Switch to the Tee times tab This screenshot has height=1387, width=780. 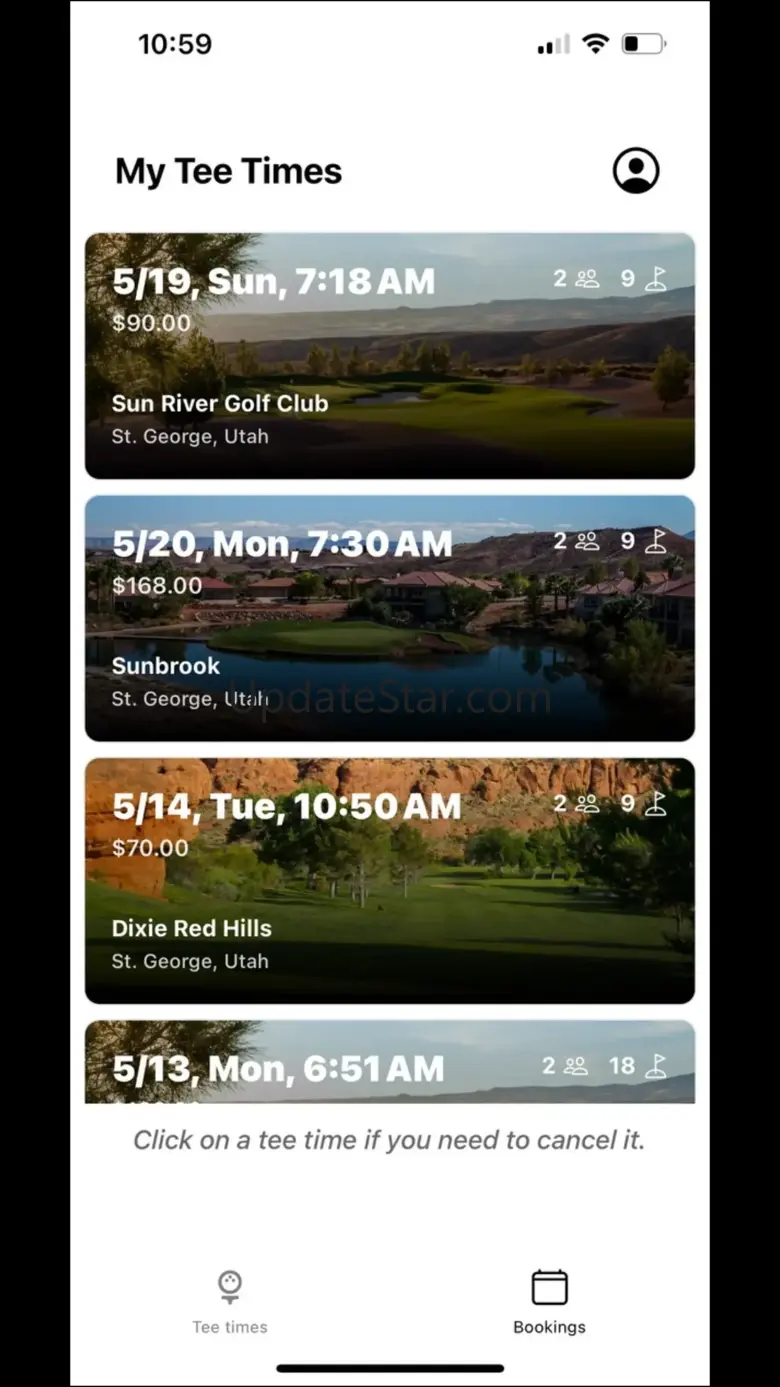point(230,1301)
